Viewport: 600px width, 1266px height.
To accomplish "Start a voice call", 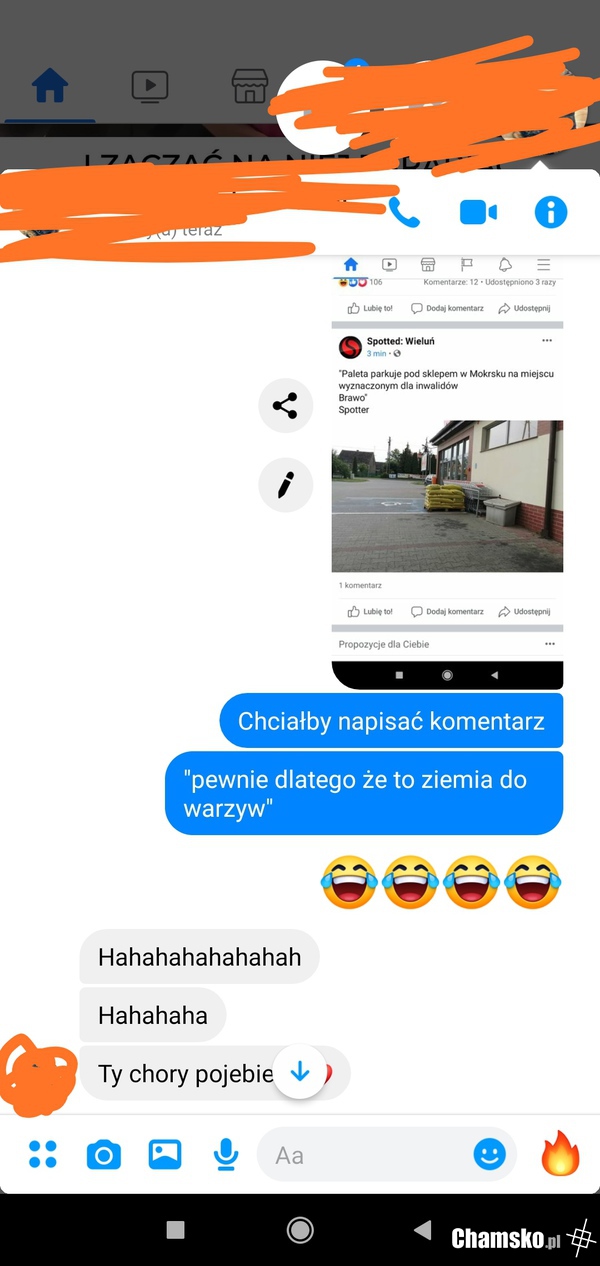I will (404, 212).
